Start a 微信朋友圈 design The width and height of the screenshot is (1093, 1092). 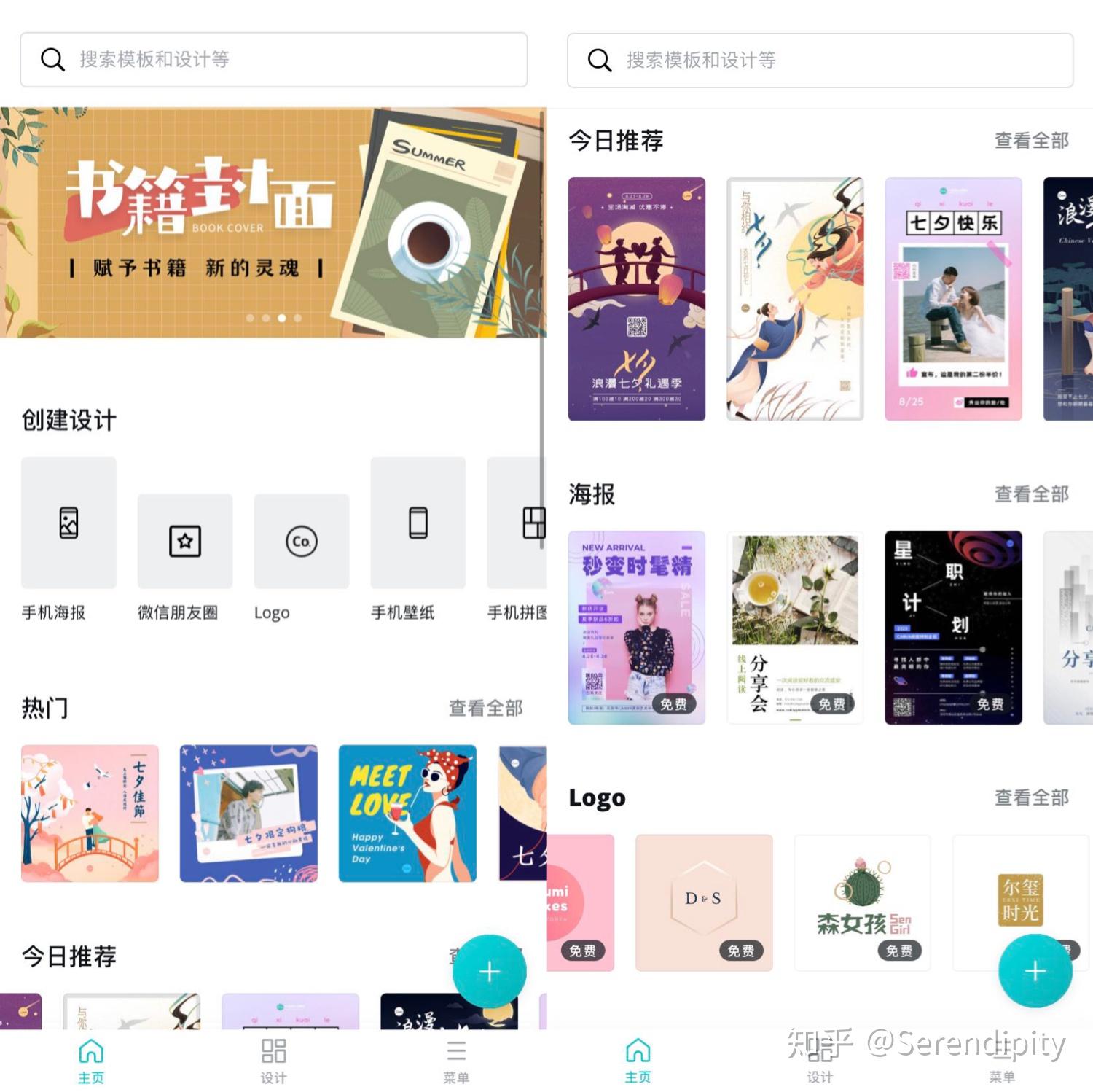(x=185, y=541)
